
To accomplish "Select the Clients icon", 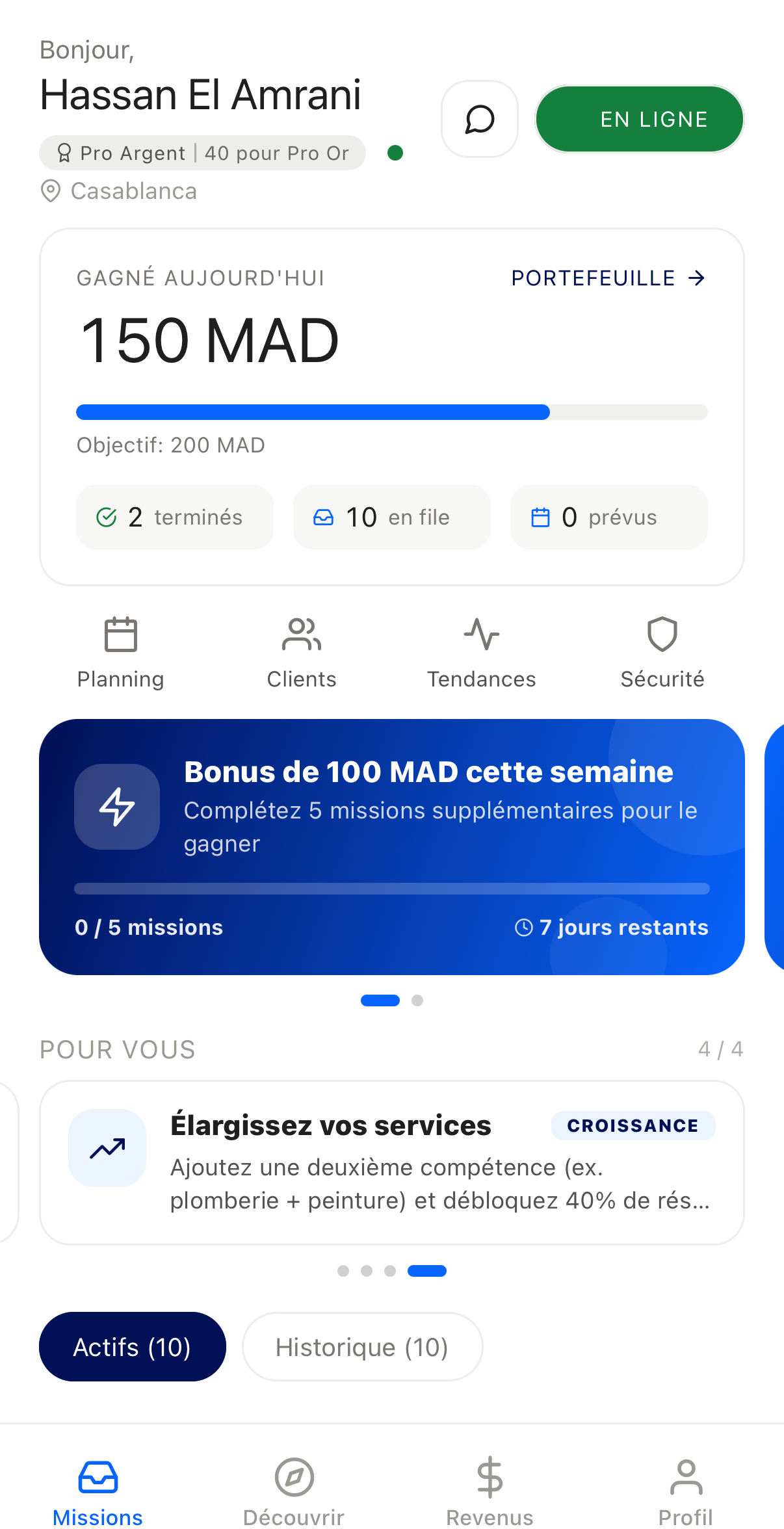I will click(x=301, y=636).
